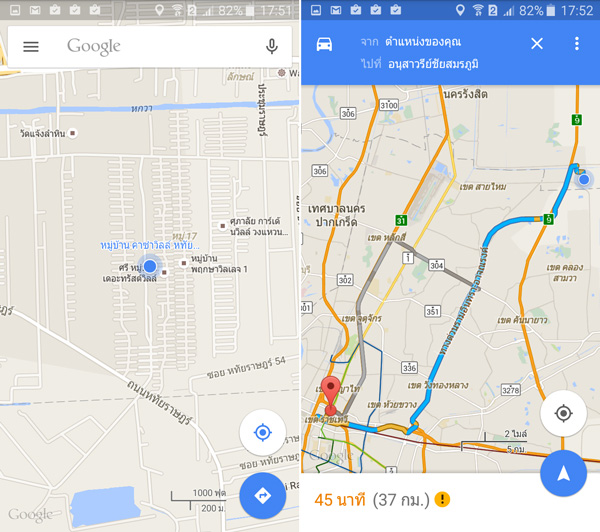Select the car travel mode icon
This screenshot has width=600, height=532.
click(324, 44)
